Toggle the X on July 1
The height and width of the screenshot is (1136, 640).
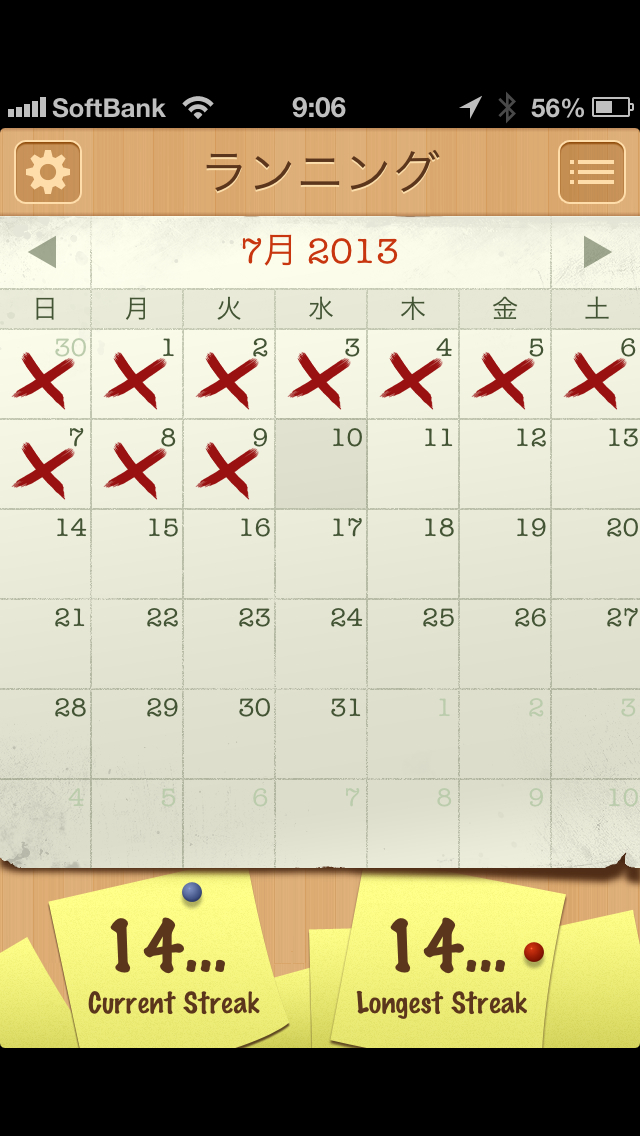(137, 375)
